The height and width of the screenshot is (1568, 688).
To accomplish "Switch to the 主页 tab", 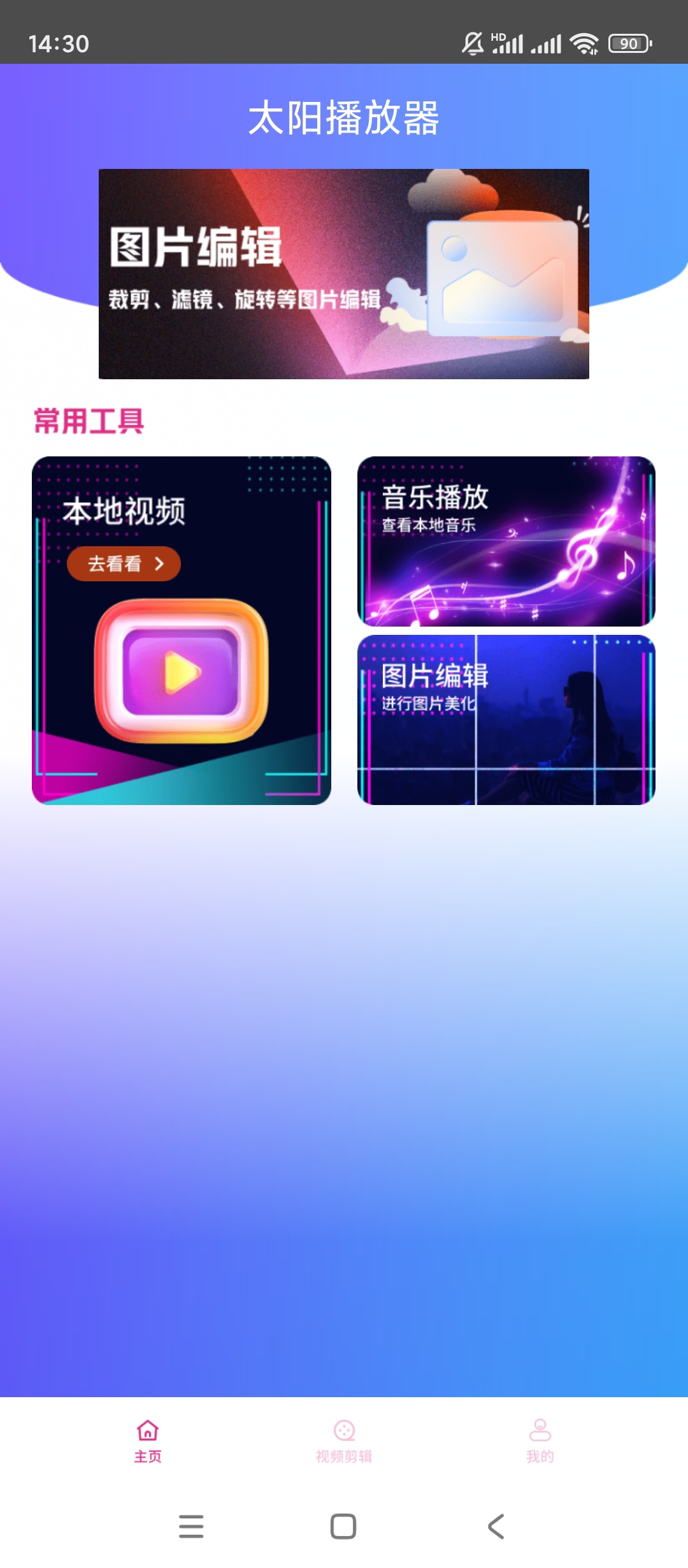I will pyautogui.click(x=148, y=1442).
